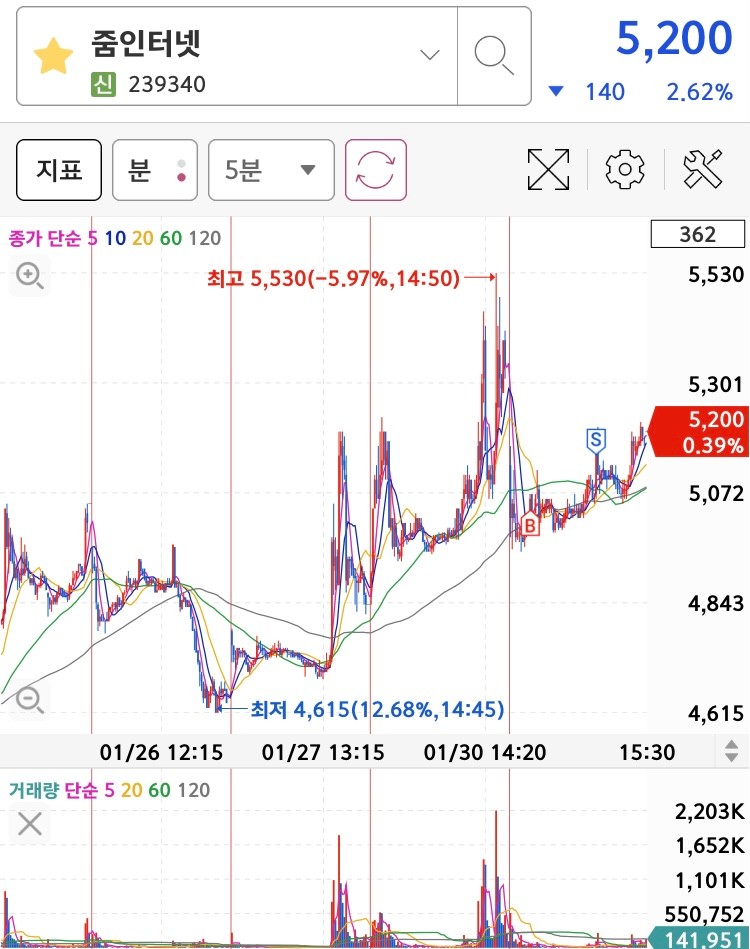Viewport: 750px width, 949px height.
Task: Close the volume 거래량 panel
Action: pos(30,824)
